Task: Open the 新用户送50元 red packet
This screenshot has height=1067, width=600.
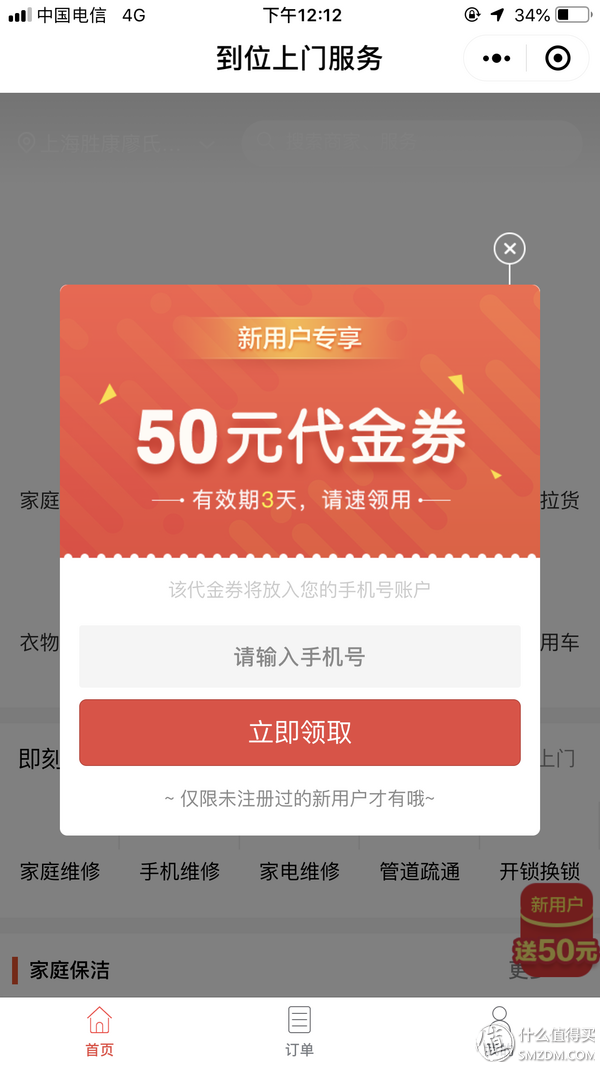Action: click(556, 930)
